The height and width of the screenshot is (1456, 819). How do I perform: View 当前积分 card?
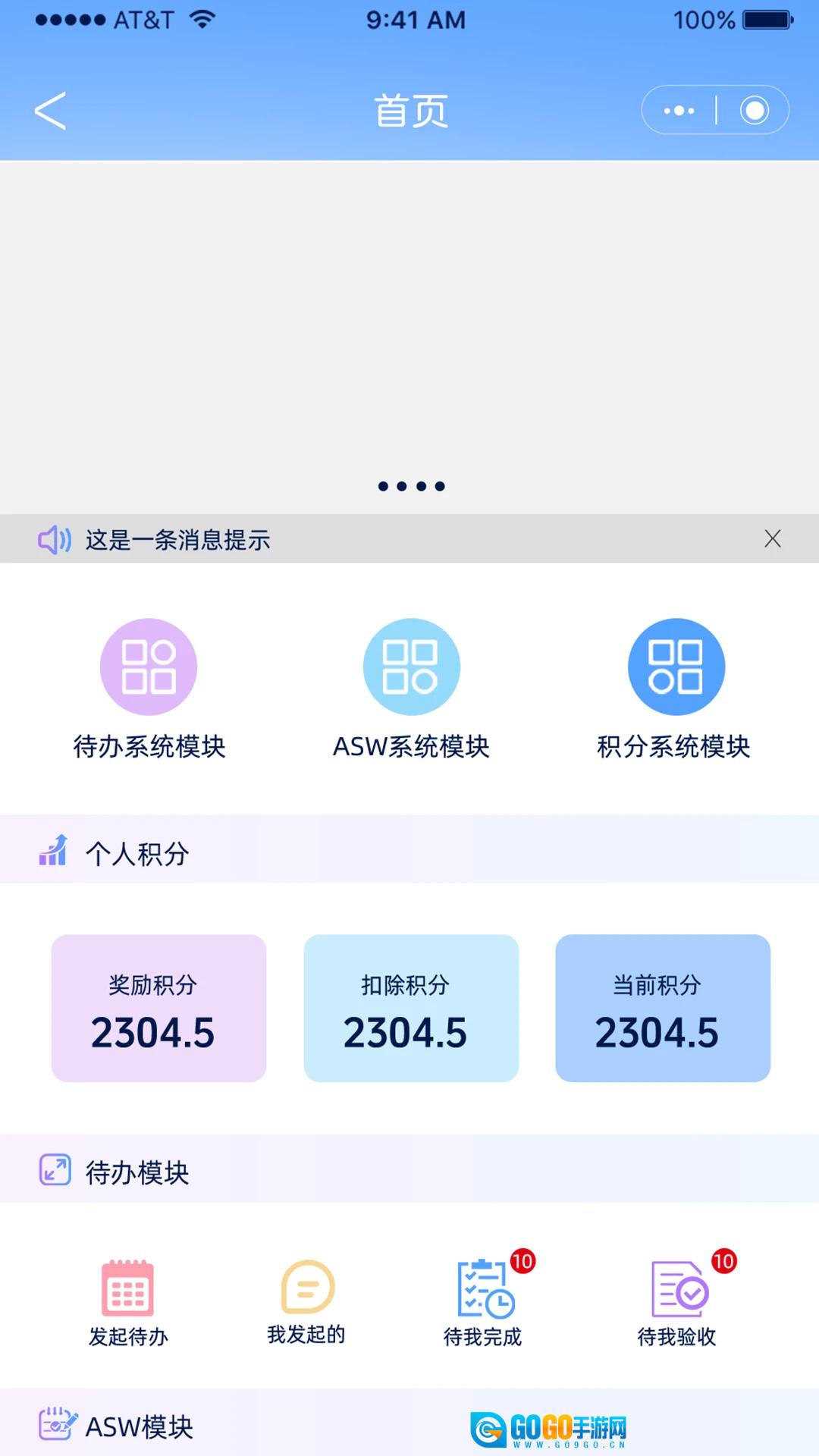point(663,1008)
